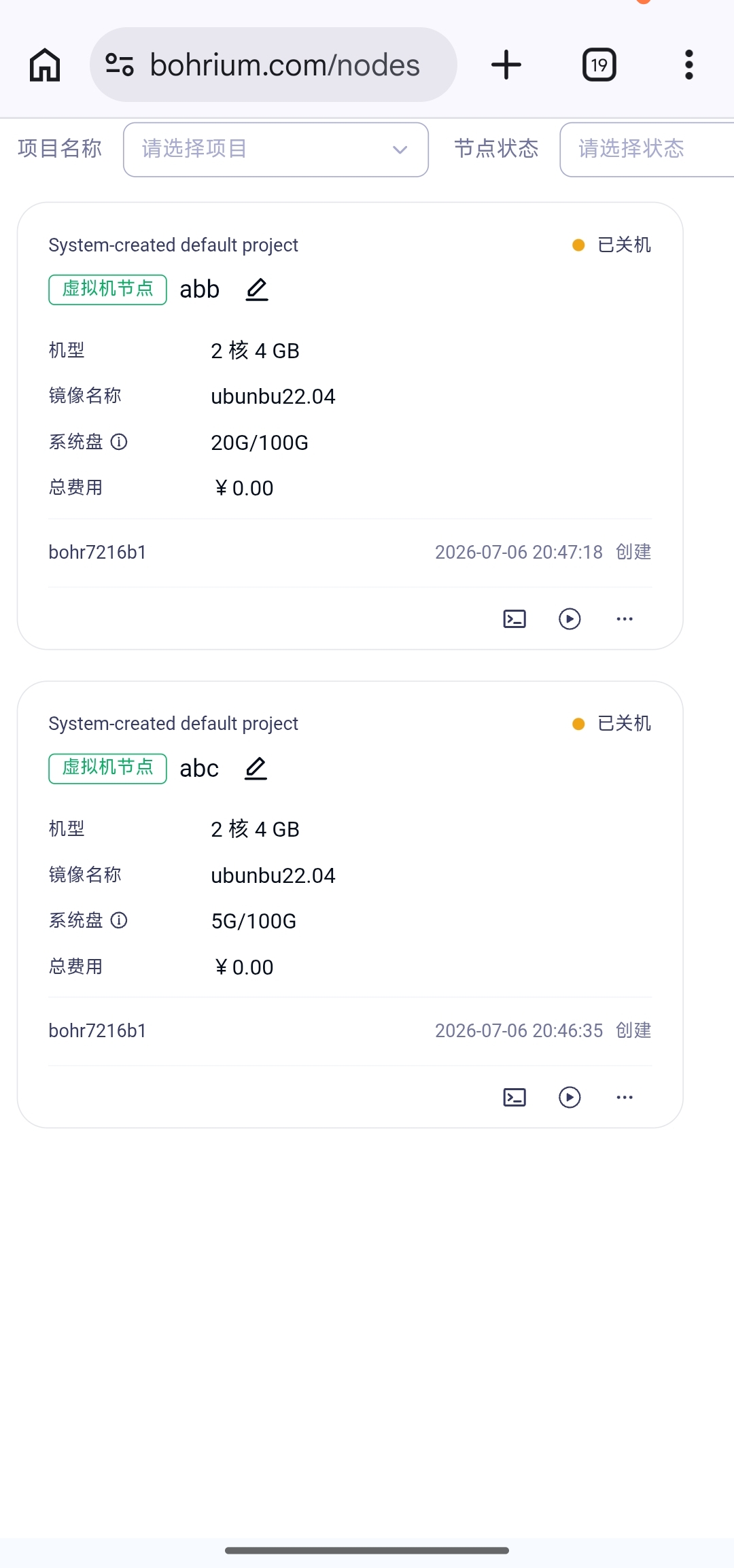734x1568 pixels.
Task: Go to the browser home page
Action: (x=45, y=65)
